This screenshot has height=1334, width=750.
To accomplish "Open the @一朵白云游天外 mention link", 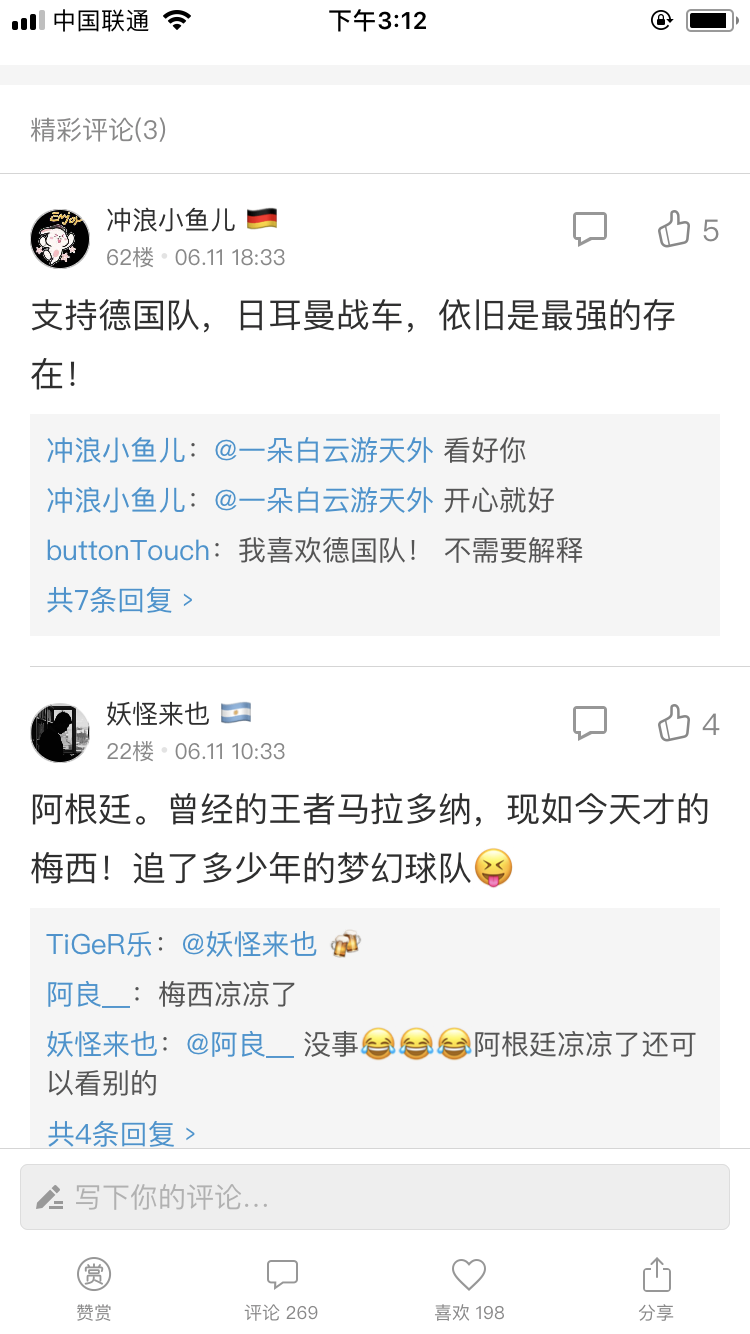I will click(x=322, y=450).
